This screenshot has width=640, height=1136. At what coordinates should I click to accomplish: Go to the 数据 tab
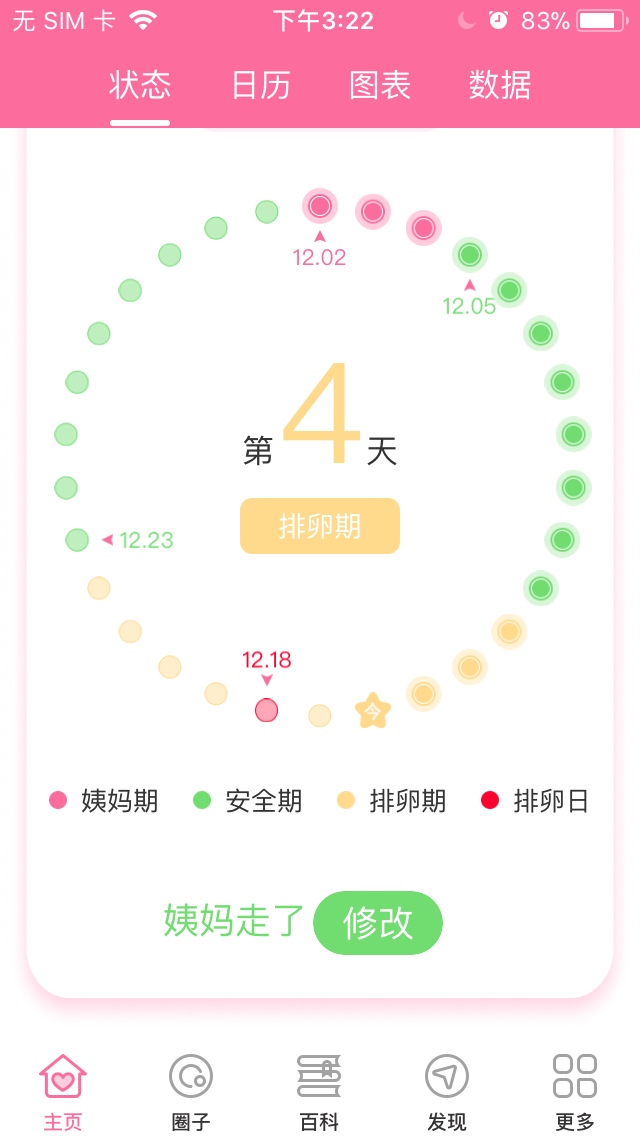click(500, 86)
